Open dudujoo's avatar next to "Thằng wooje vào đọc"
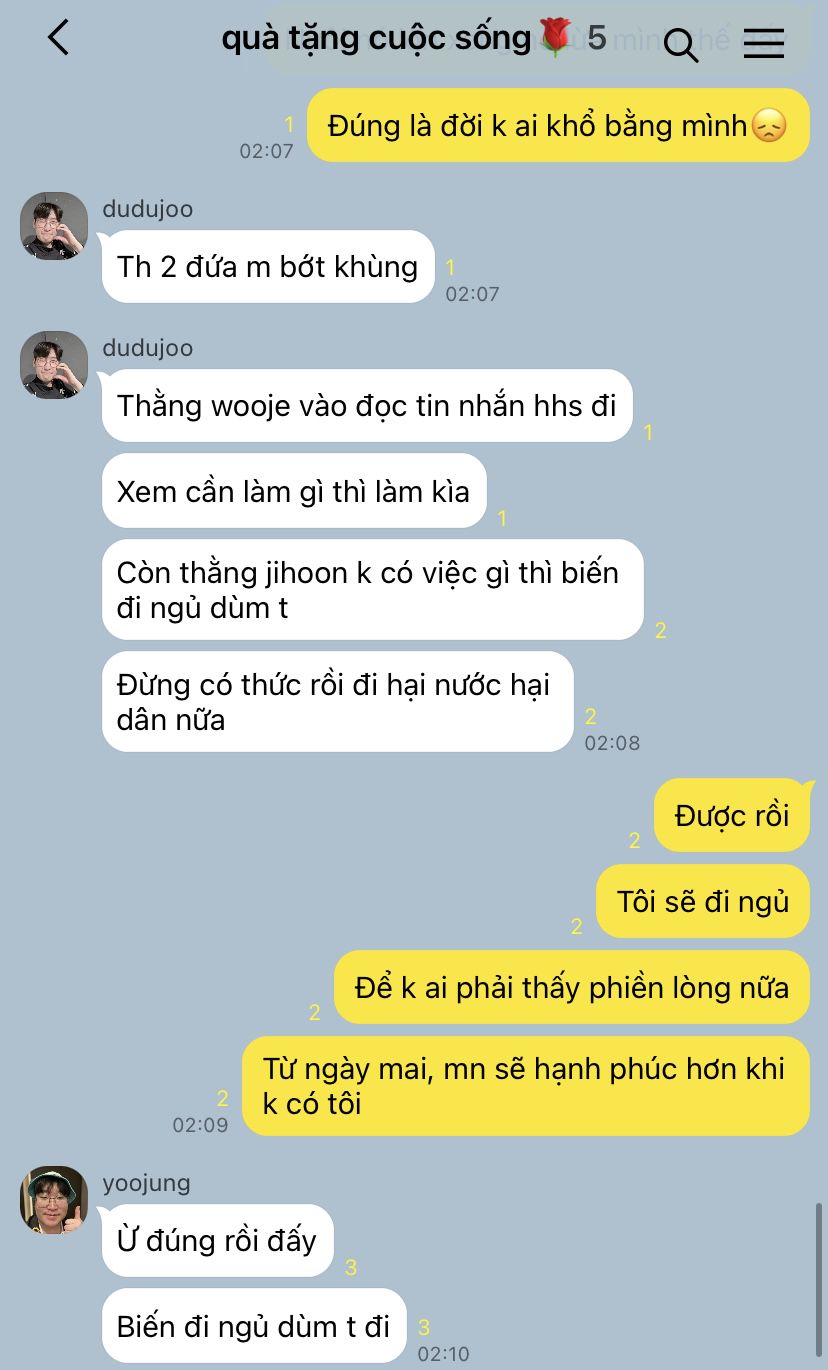 point(54,365)
